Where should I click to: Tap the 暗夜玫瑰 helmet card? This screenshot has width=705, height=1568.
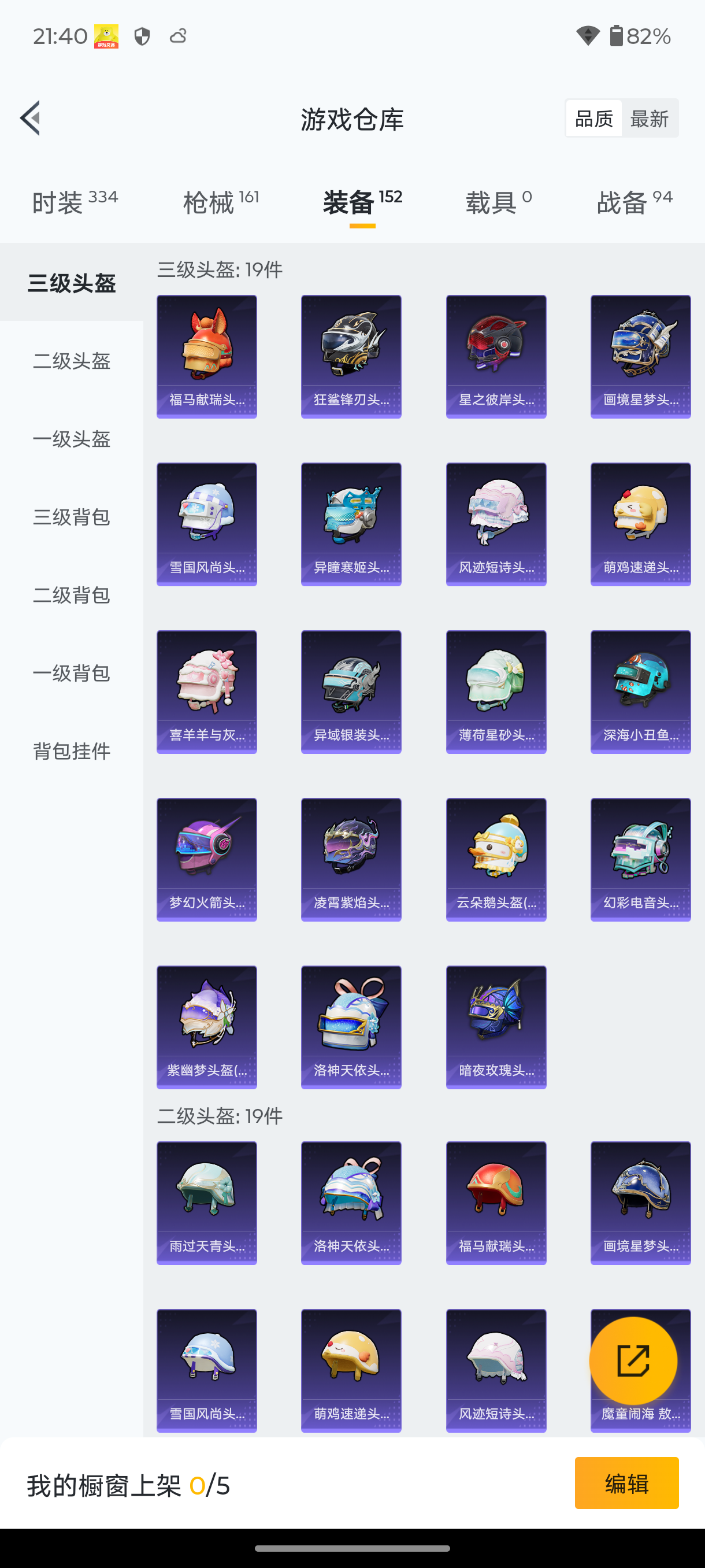(x=496, y=1027)
